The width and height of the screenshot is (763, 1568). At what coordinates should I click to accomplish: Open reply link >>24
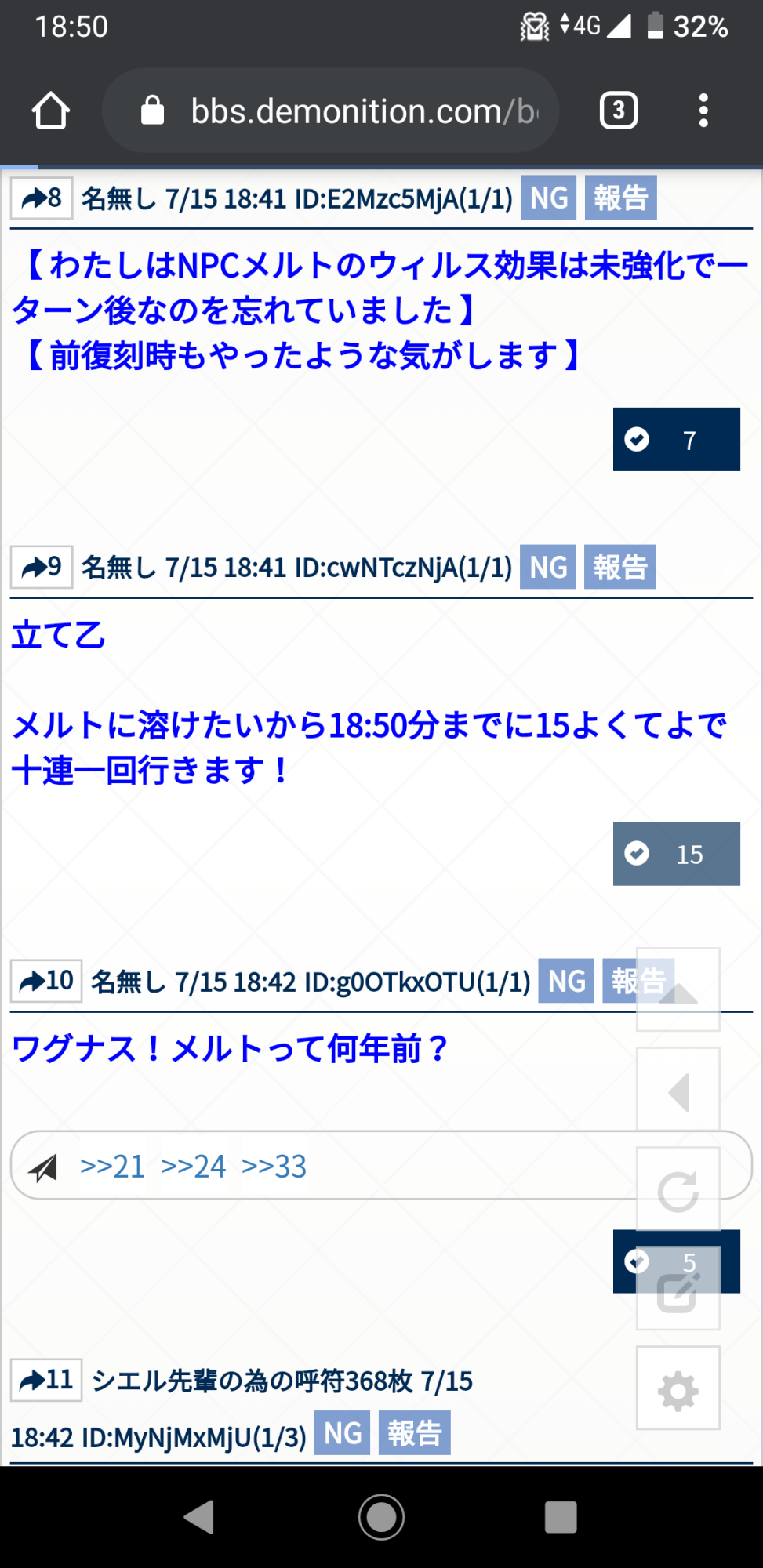tap(194, 1167)
